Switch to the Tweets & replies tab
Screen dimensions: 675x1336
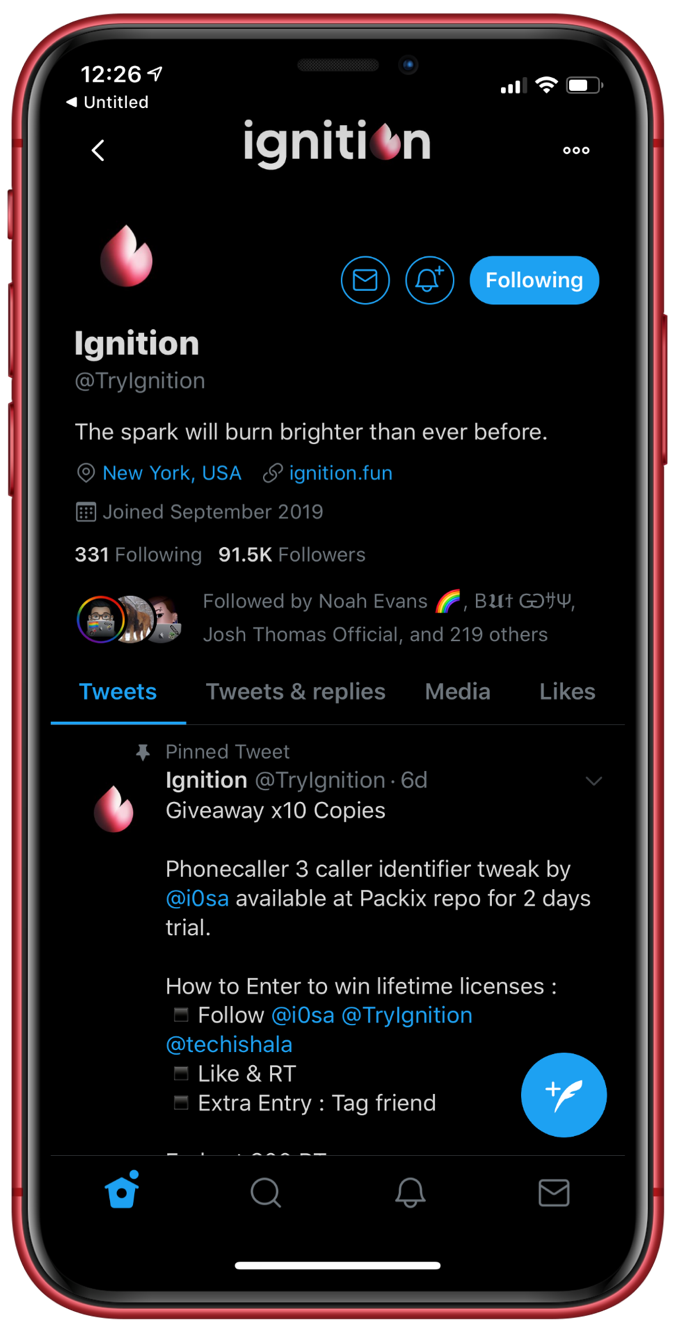pyautogui.click(x=295, y=691)
